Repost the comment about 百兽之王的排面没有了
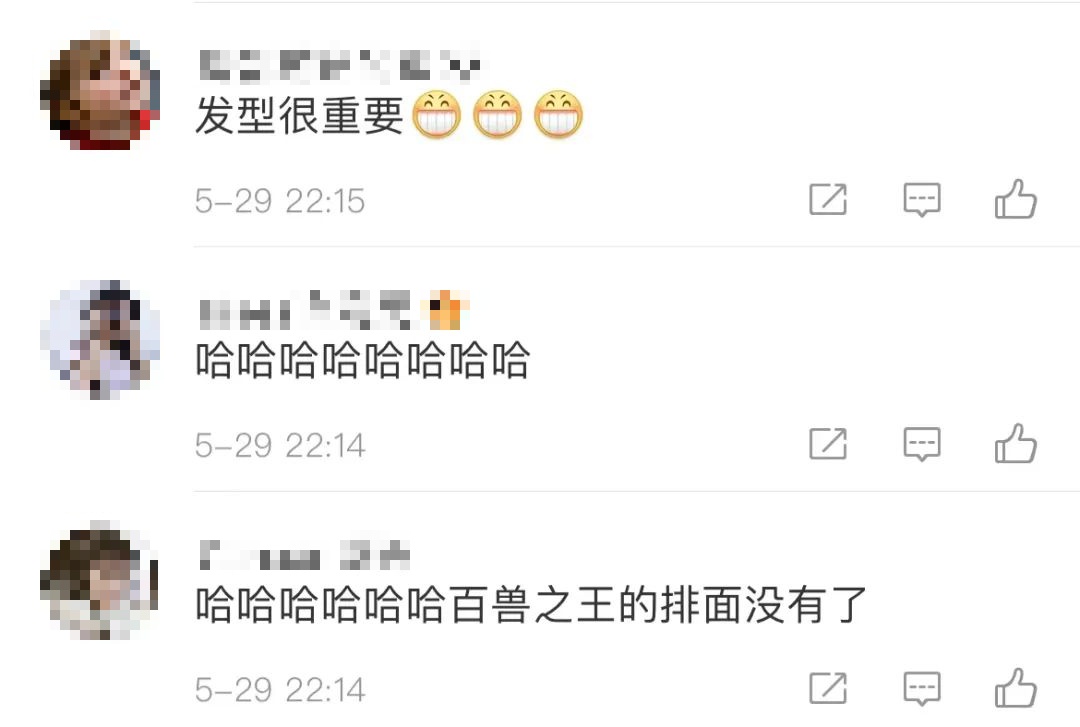This screenshot has width=1080, height=727. (828, 688)
